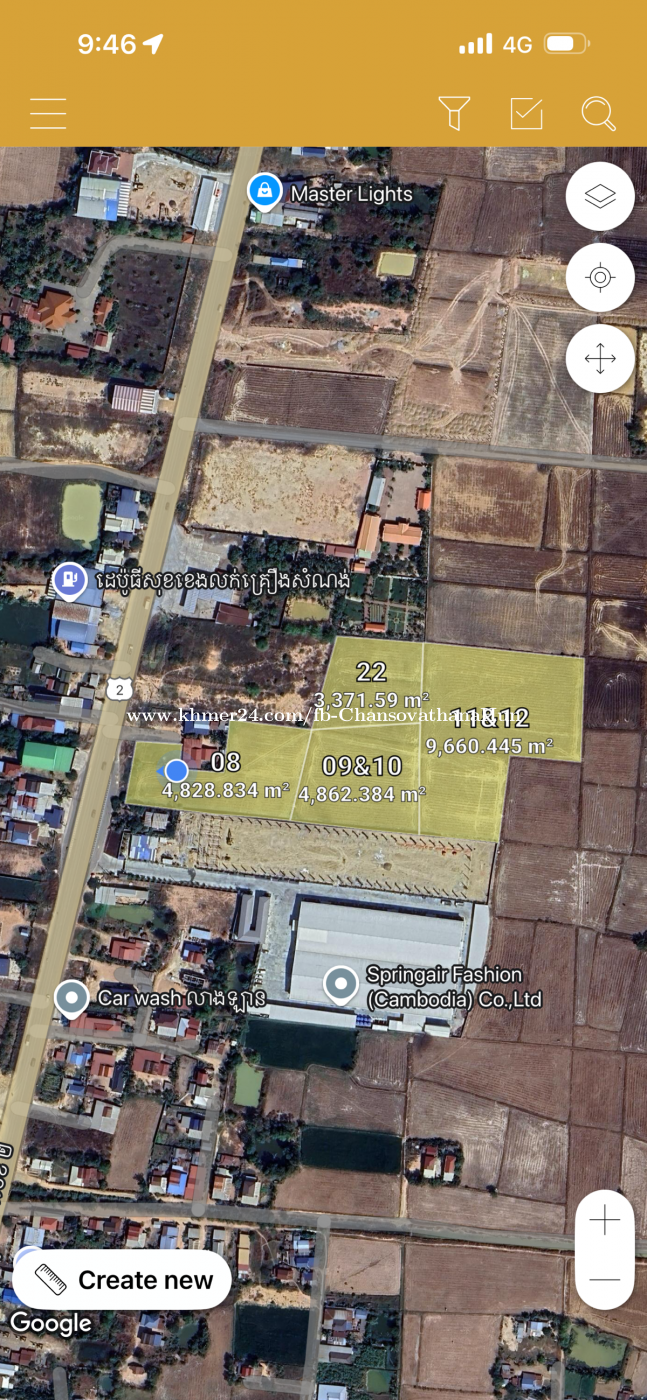Select the Master Lights map pin
Screen dimensions: 647x1400
[x=264, y=190]
